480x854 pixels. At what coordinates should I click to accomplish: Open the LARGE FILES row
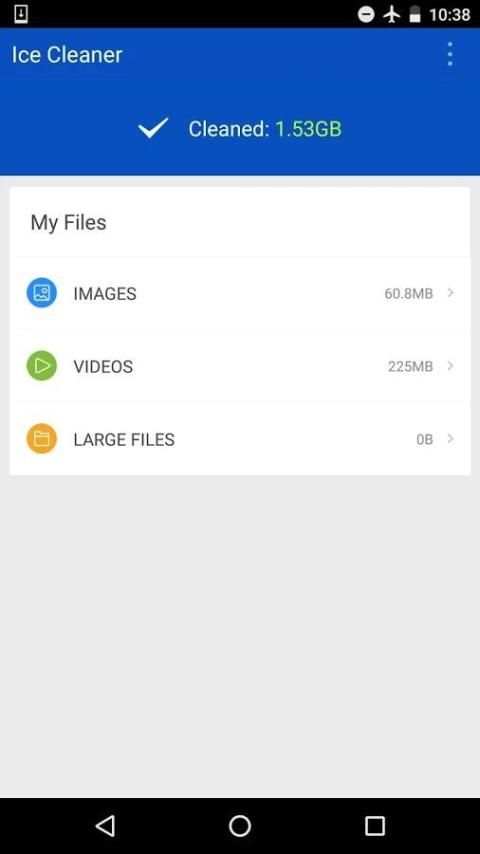coord(240,439)
